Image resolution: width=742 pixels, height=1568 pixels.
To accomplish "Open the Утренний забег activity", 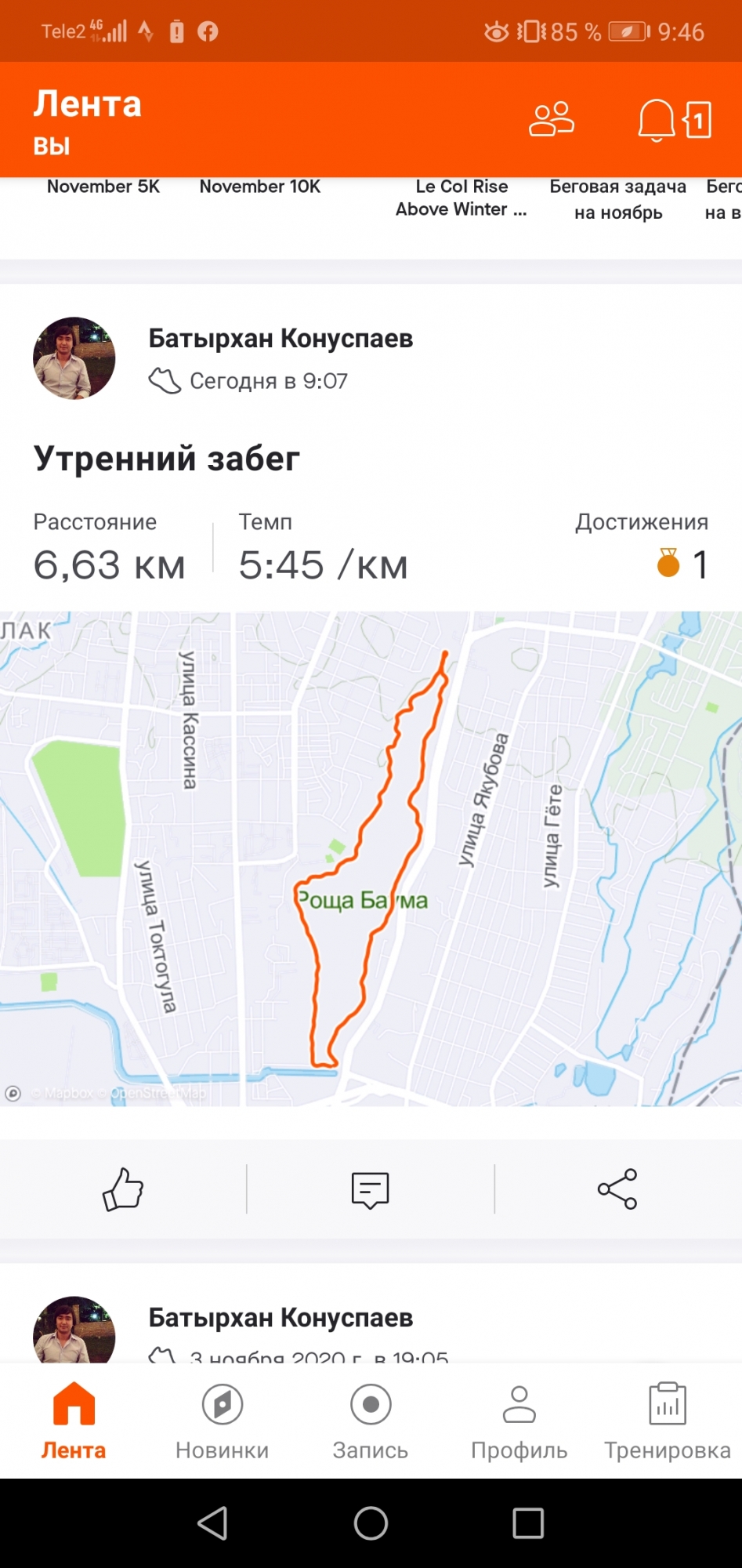I will 167,459.
